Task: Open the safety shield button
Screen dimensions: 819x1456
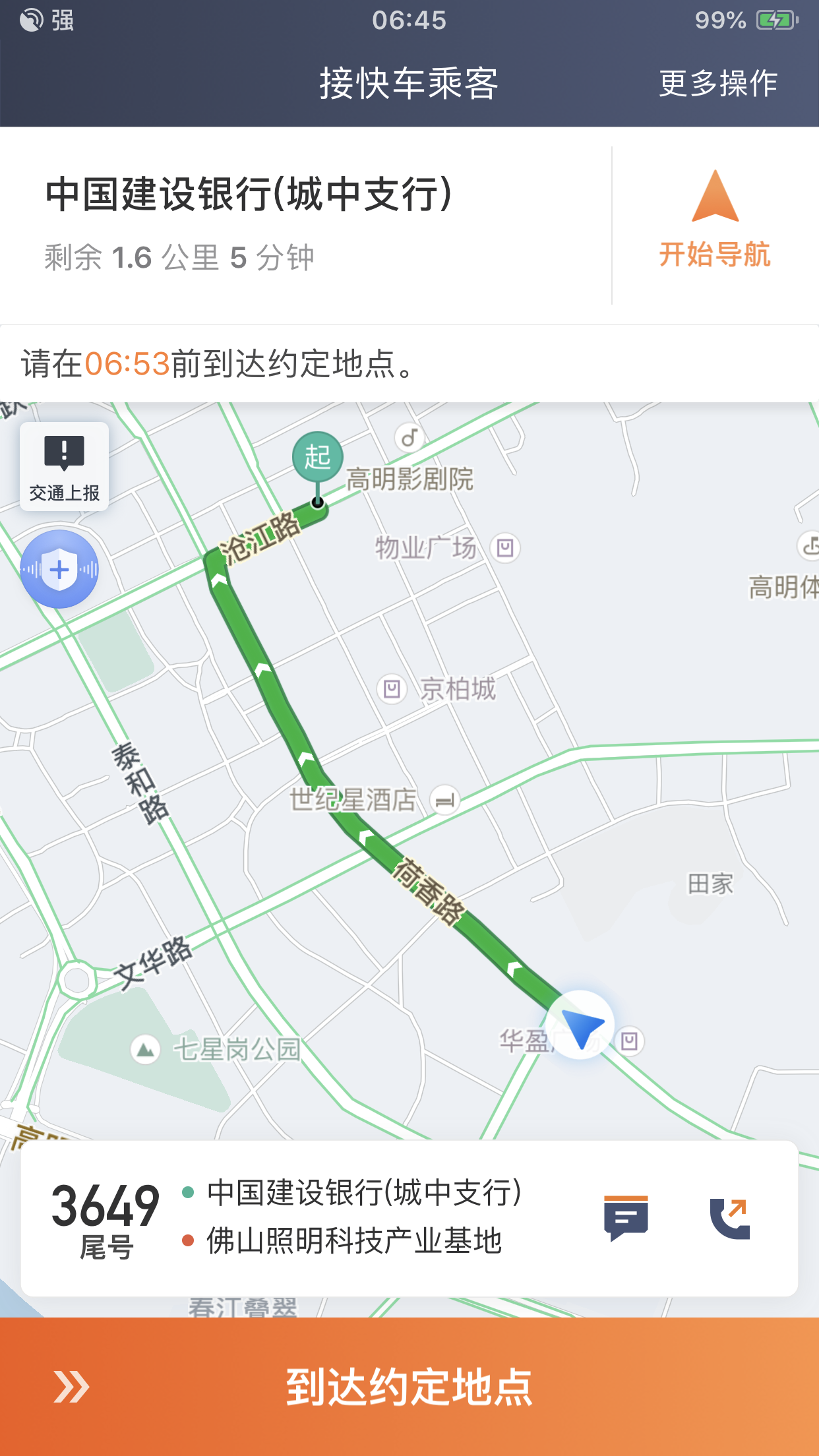Action: [x=59, y=569]
